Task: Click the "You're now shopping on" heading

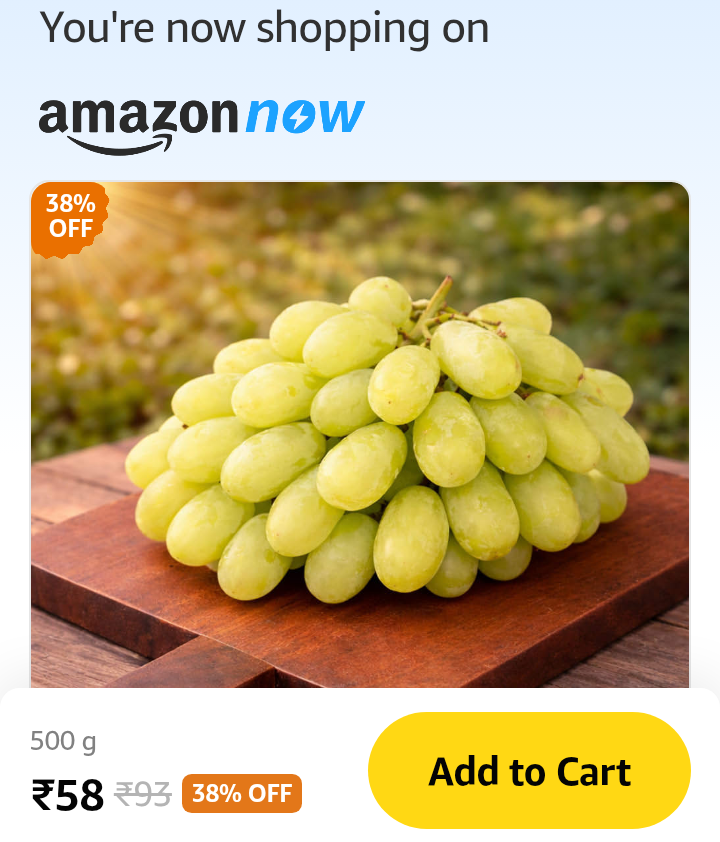Action: point(266,28)
